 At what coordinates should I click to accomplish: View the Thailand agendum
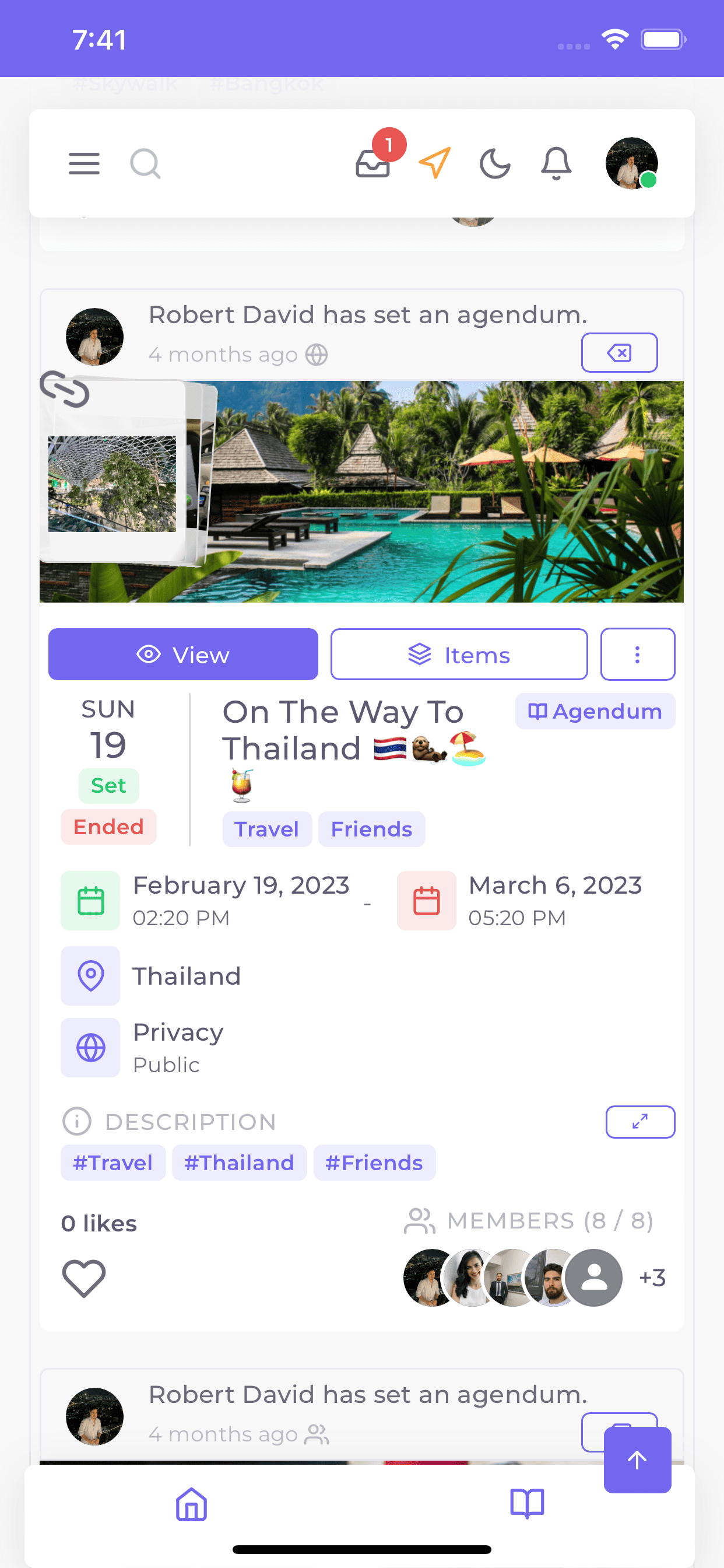[182, 654]
